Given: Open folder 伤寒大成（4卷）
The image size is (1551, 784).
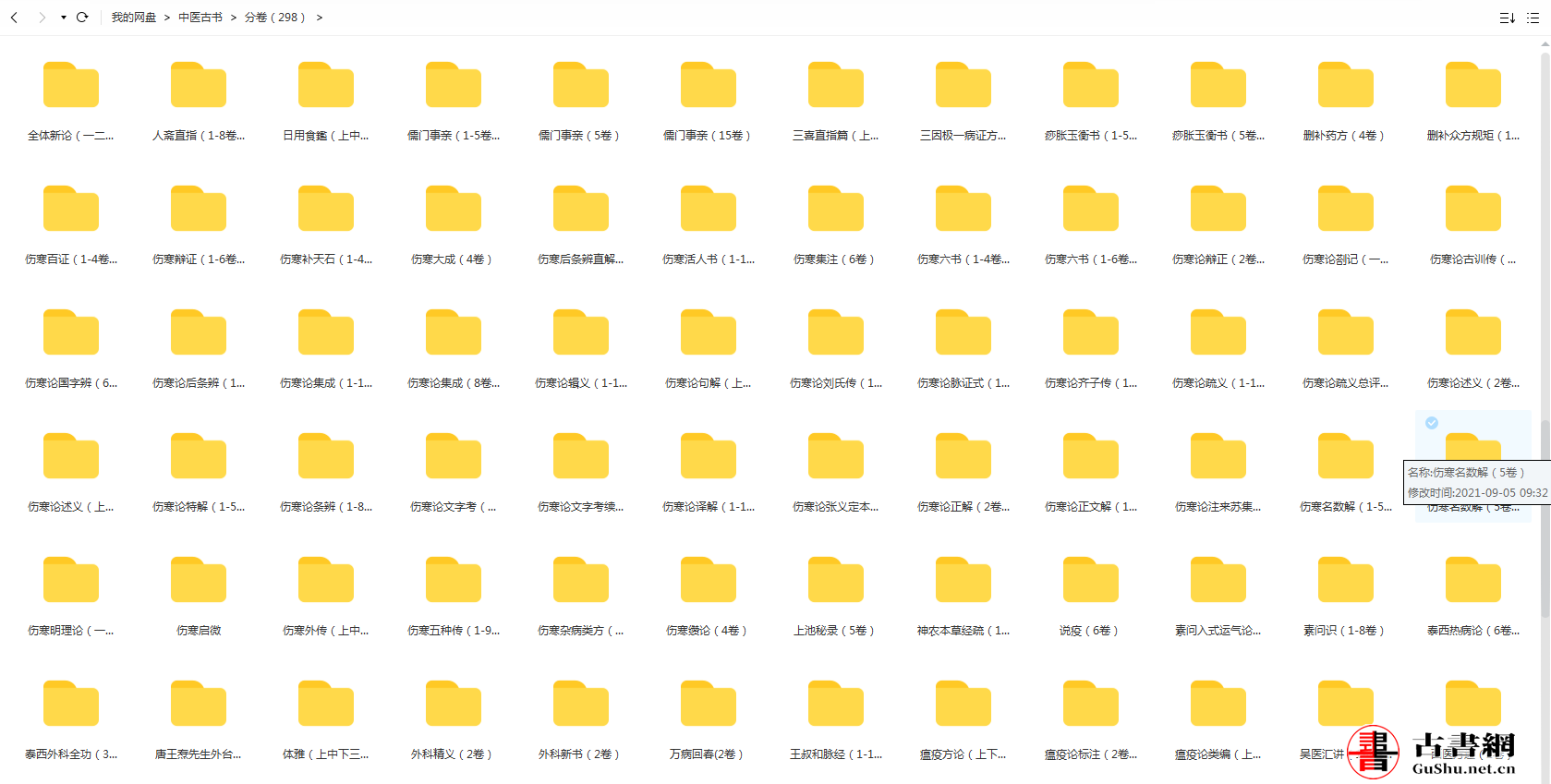Looking at the screenshot, I should (454, 210).
